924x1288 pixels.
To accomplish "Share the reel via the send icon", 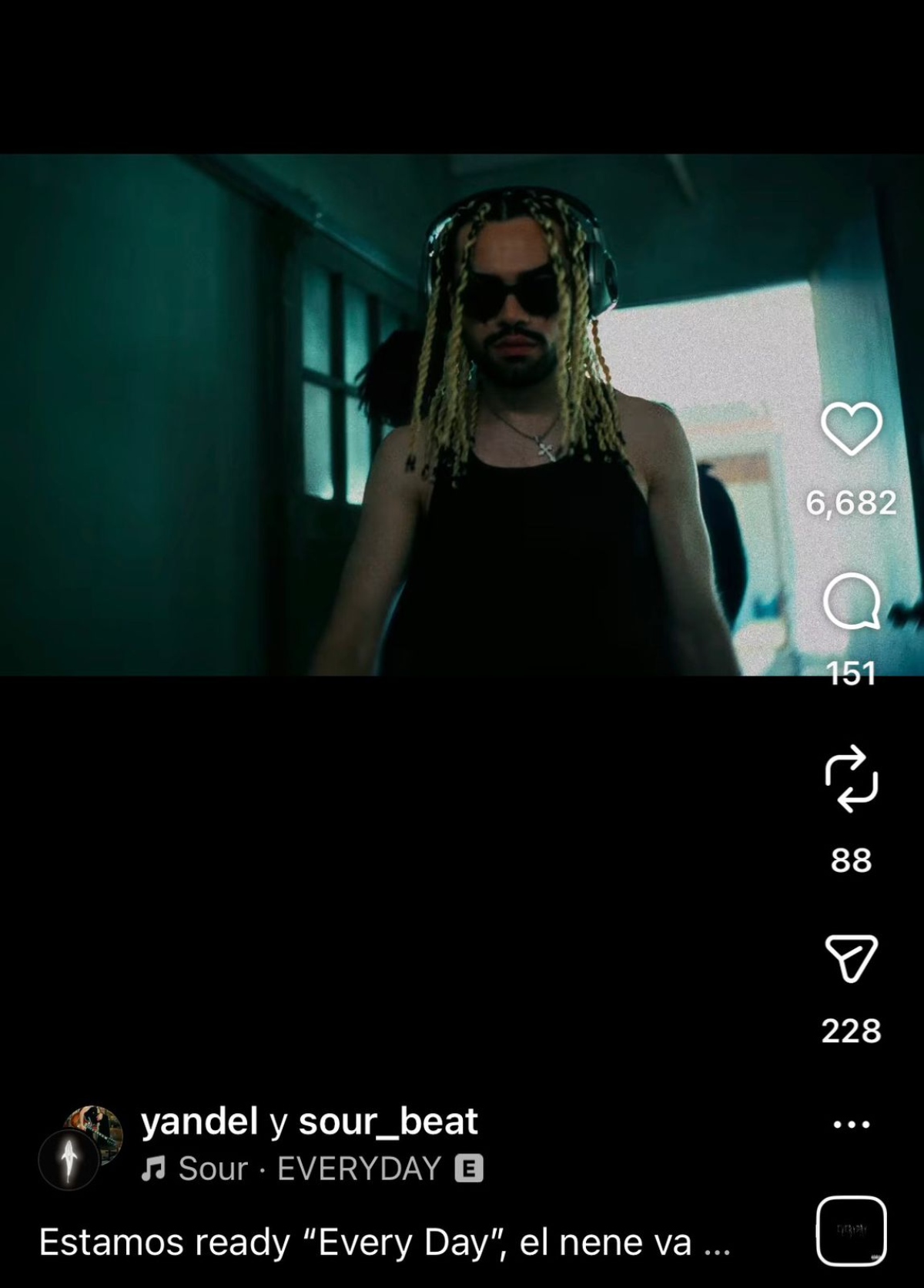I will click(851, 958).
